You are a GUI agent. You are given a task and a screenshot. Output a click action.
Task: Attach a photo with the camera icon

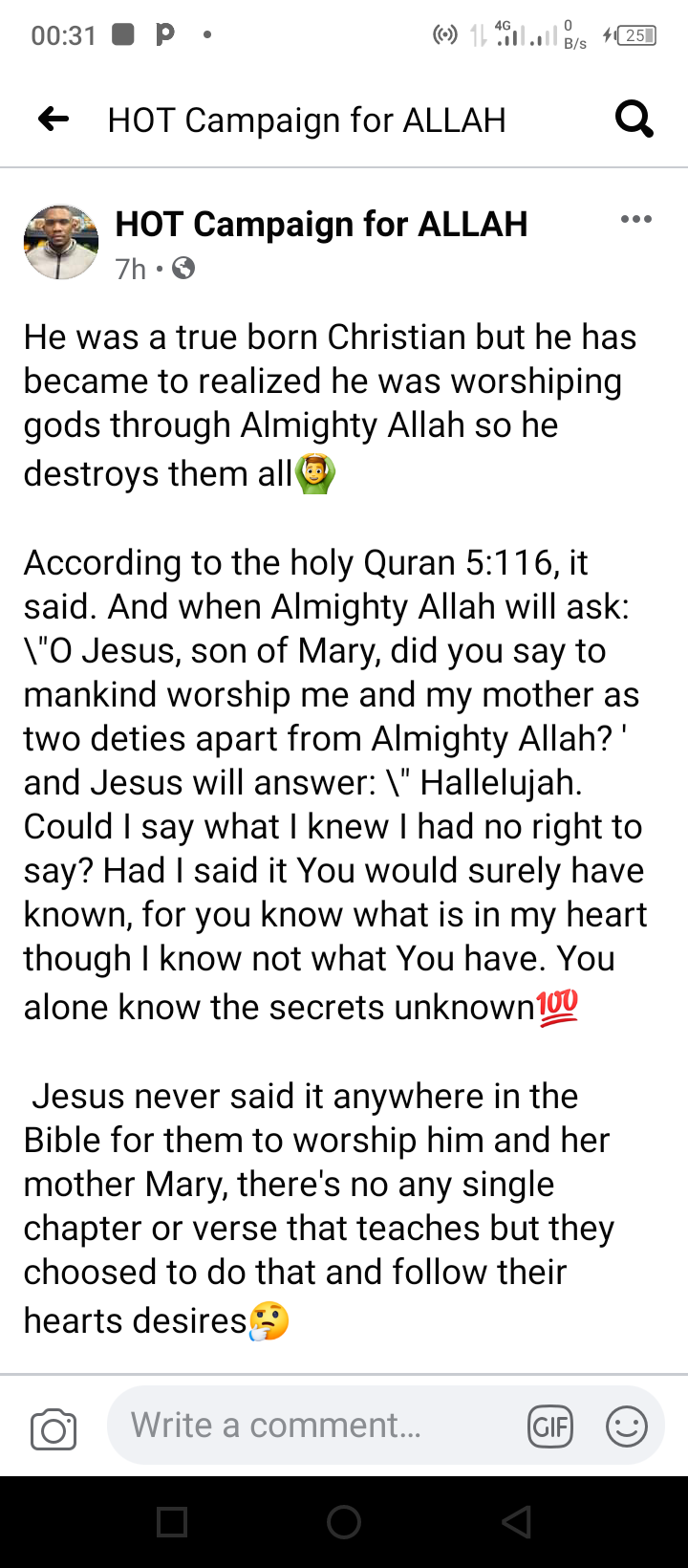(x=54, y=1430)
